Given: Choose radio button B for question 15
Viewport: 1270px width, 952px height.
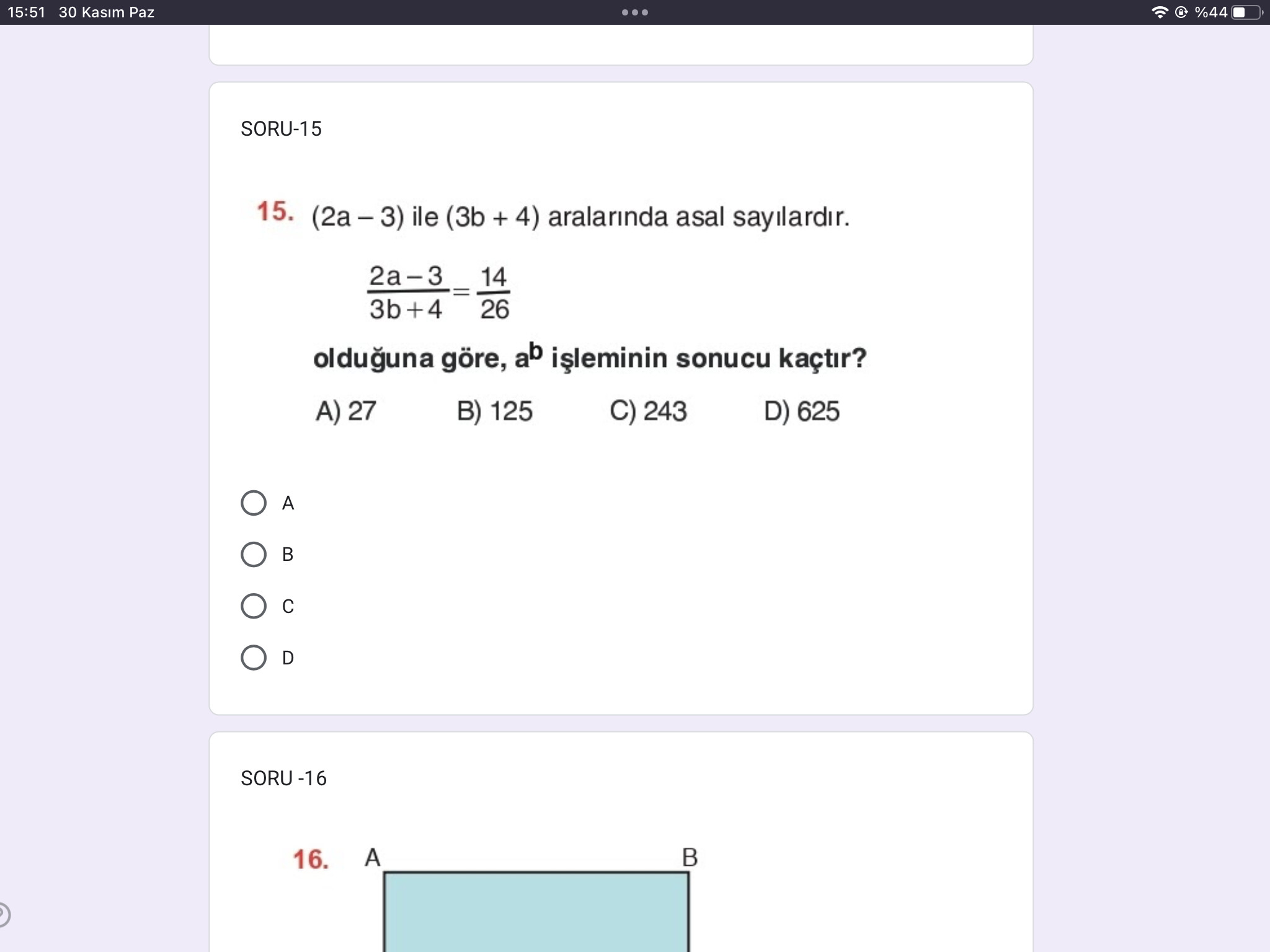Looking at the screenshot, I should 254,554.
